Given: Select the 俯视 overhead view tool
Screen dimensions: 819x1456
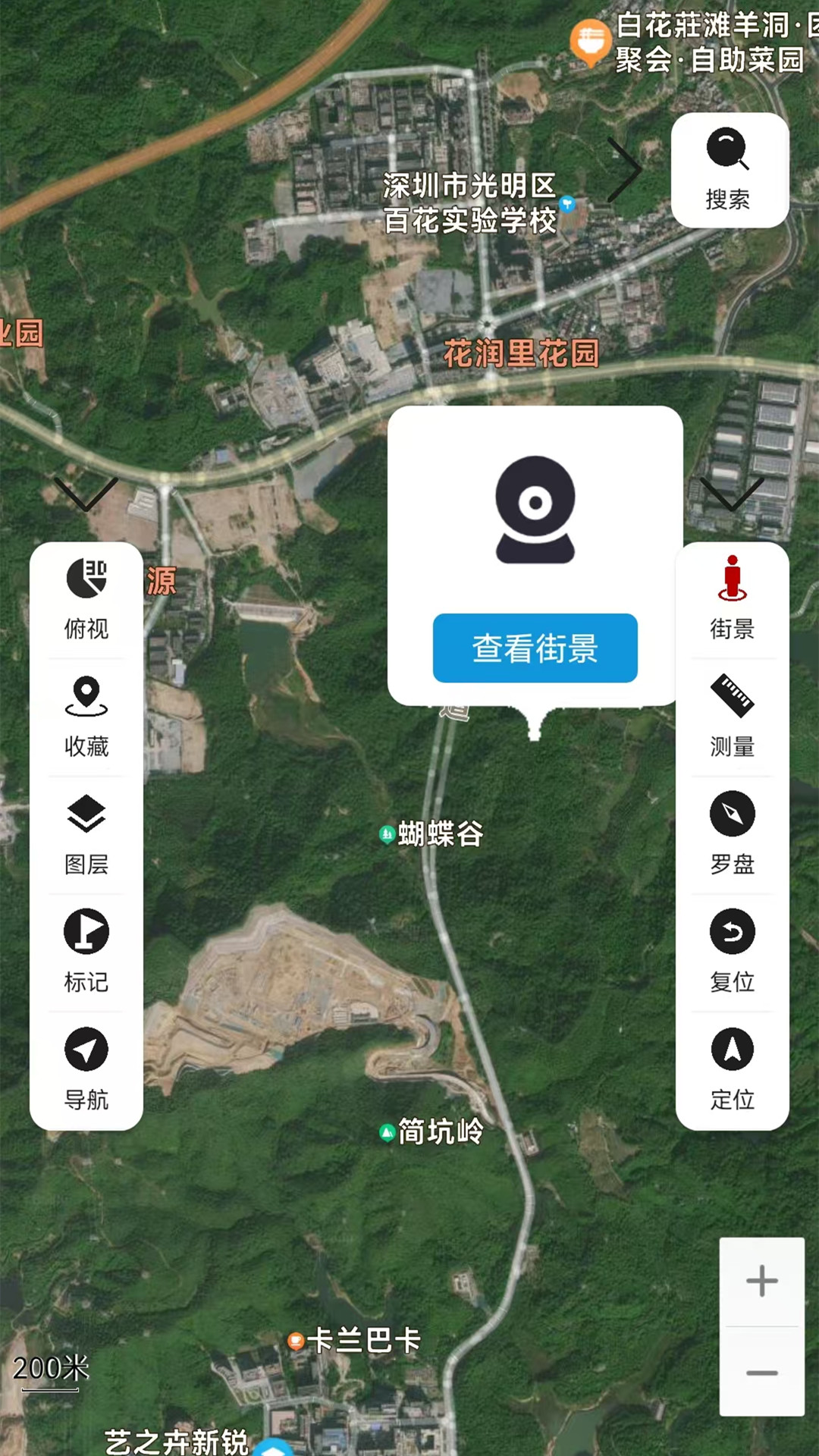Looking at the screenshot, I should point(86,599).
